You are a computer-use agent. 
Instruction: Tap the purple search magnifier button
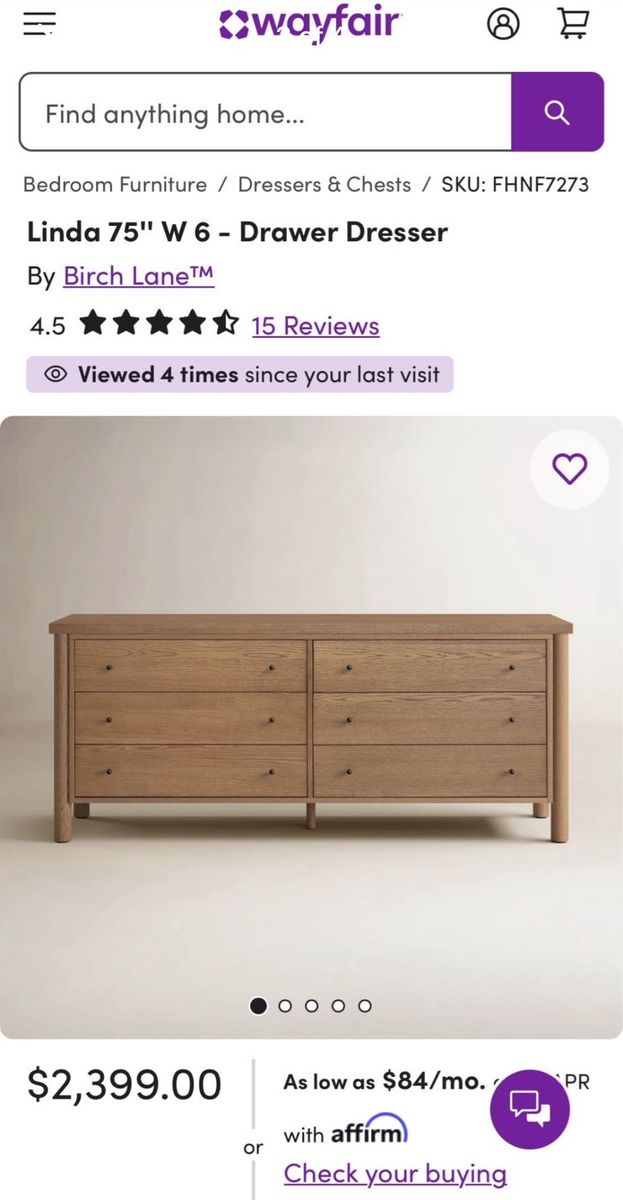click(x=557, y=112)
